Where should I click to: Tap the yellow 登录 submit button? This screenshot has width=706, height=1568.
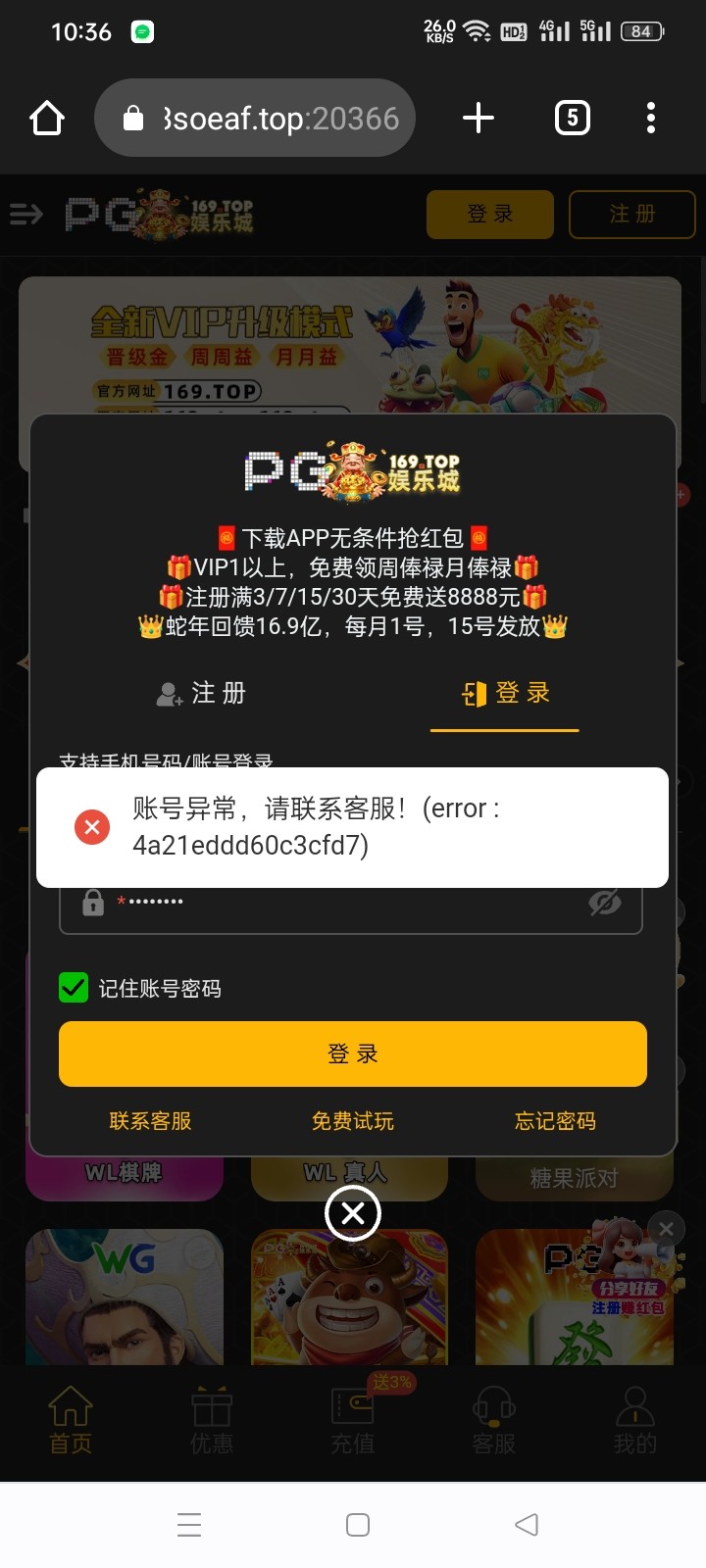pyautogui.click(x=353, y=1053)
